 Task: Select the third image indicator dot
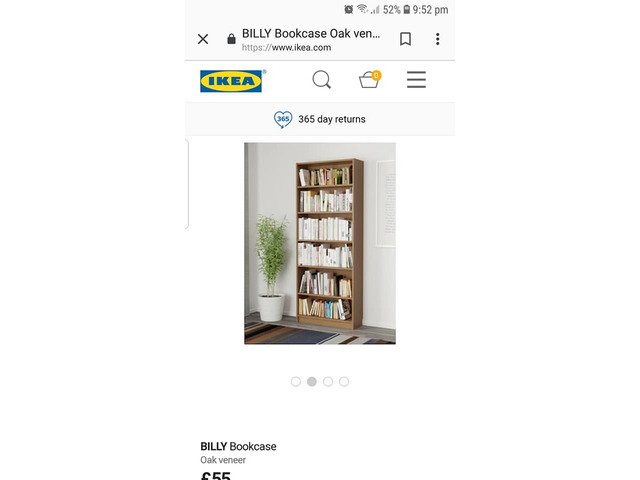point(328,381)
